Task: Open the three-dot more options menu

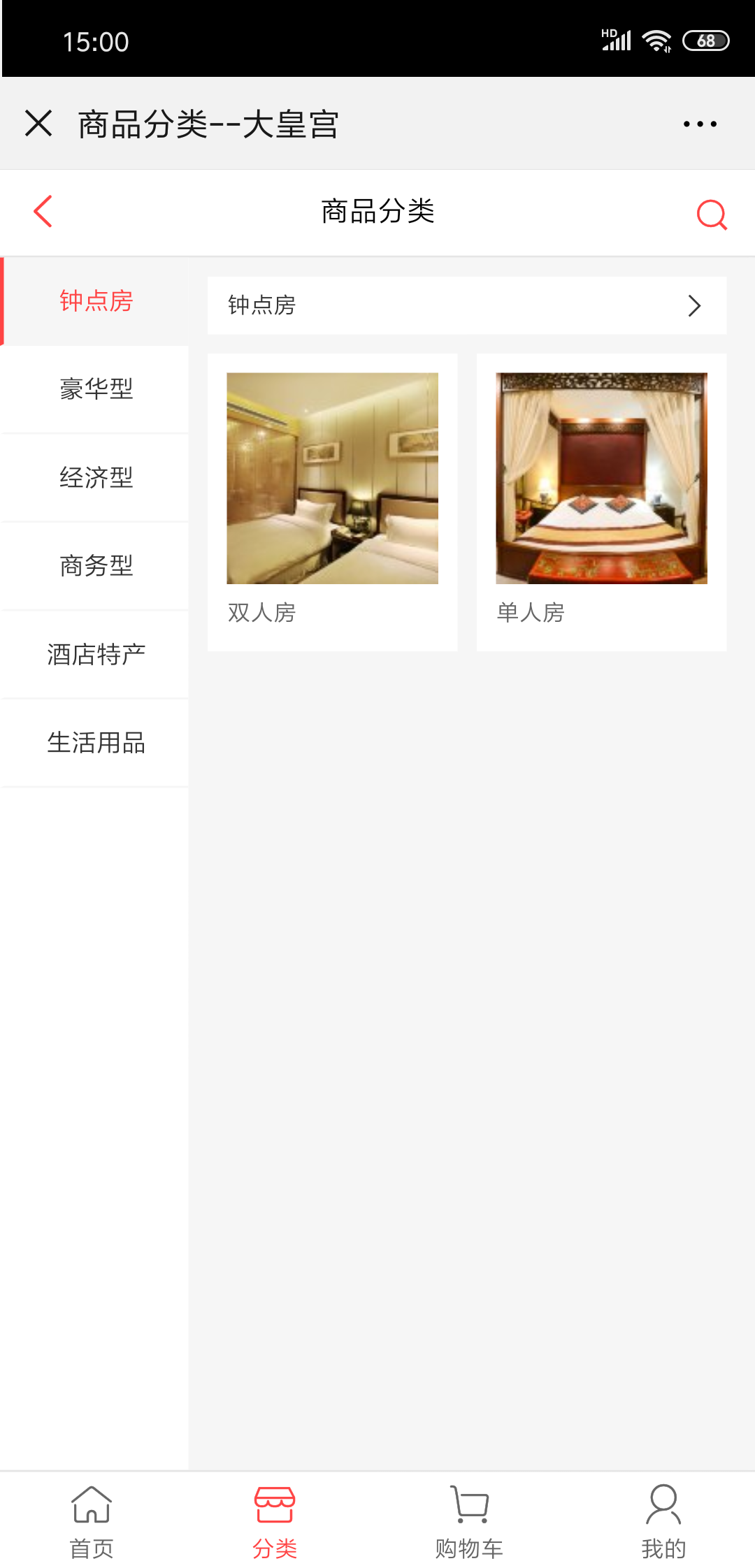Action: click(700, 124)
